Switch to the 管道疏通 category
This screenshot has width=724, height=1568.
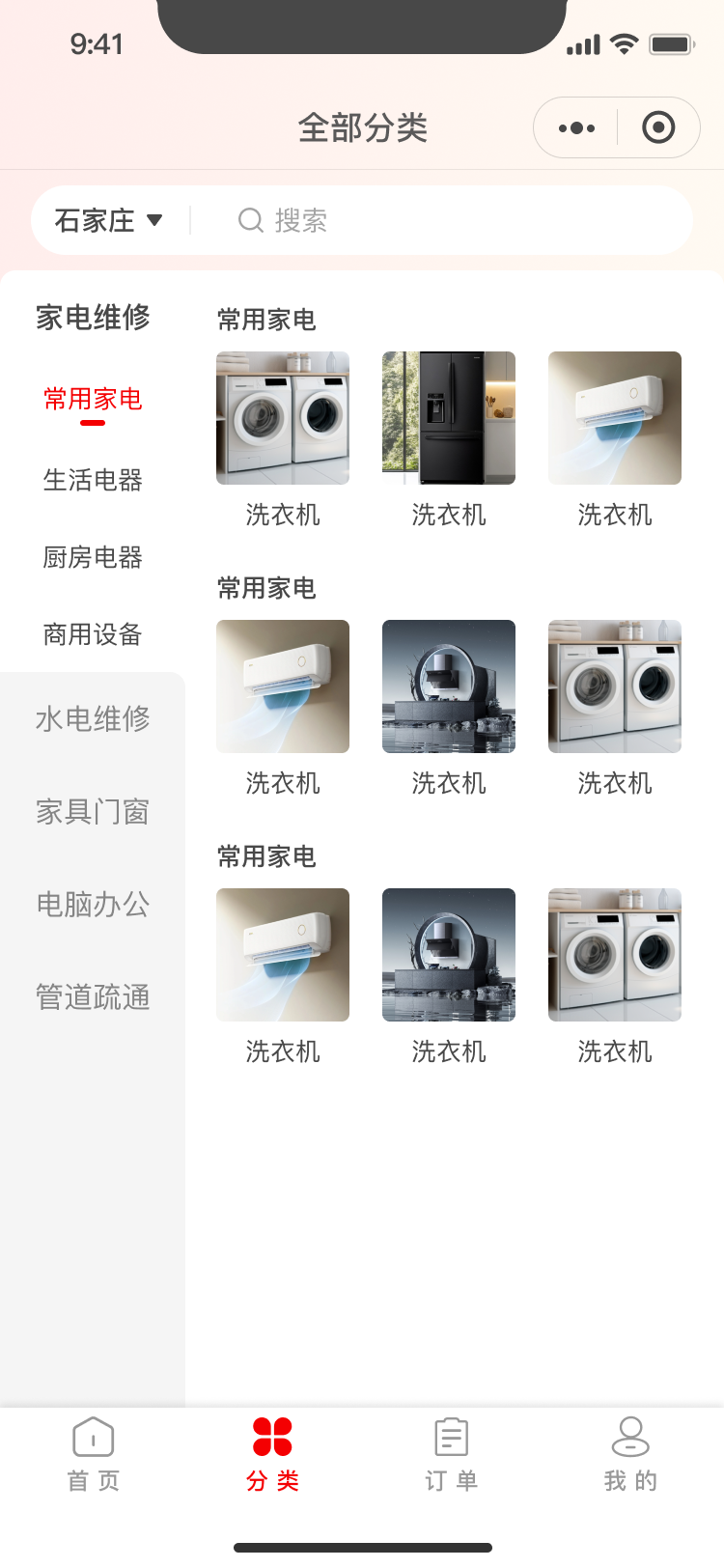point(93,997)
